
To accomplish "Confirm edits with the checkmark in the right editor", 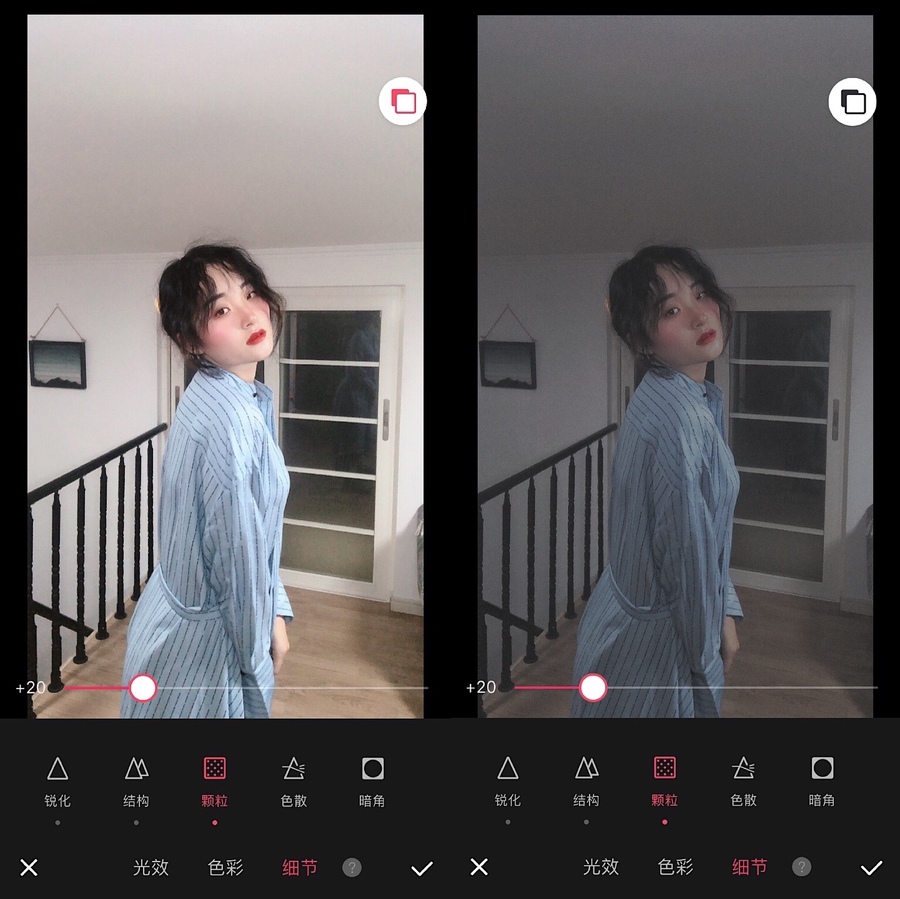I will point(872,867).
